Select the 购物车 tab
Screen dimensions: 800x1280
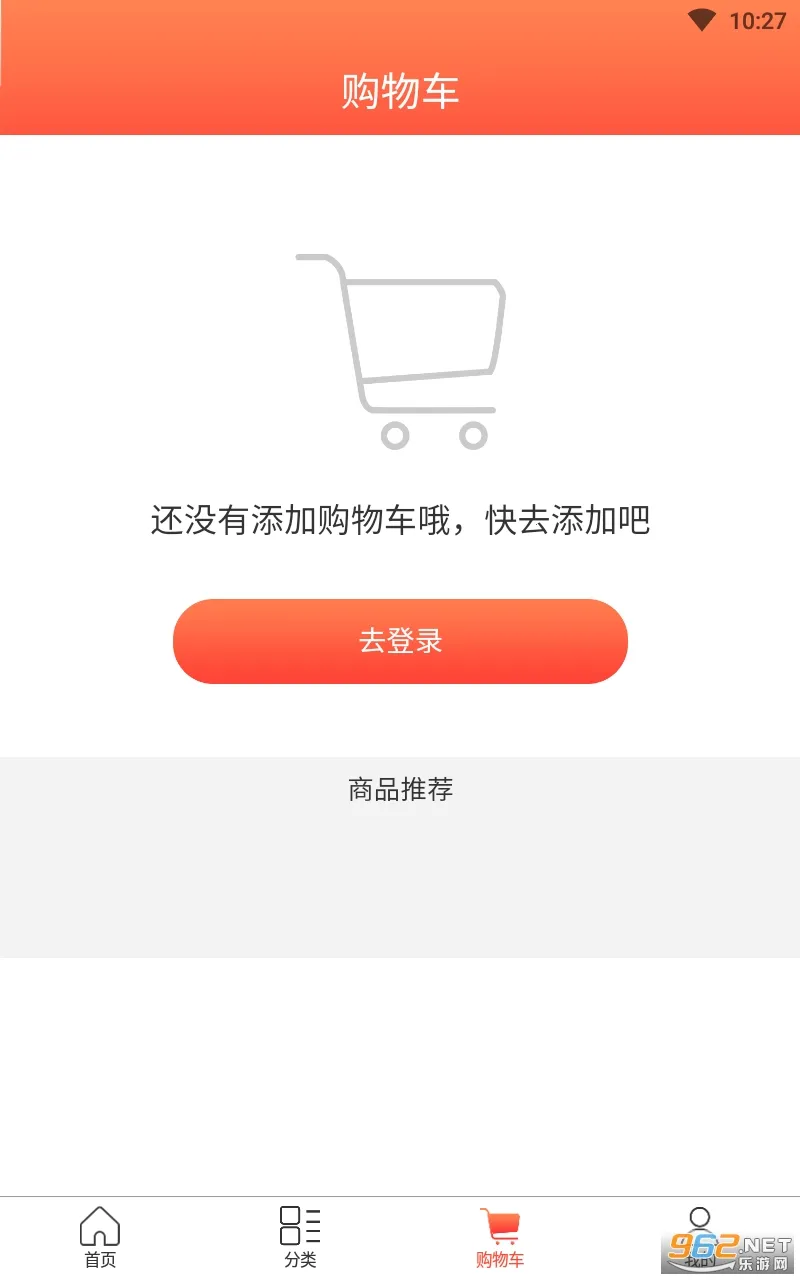[x=500, y=1237]
